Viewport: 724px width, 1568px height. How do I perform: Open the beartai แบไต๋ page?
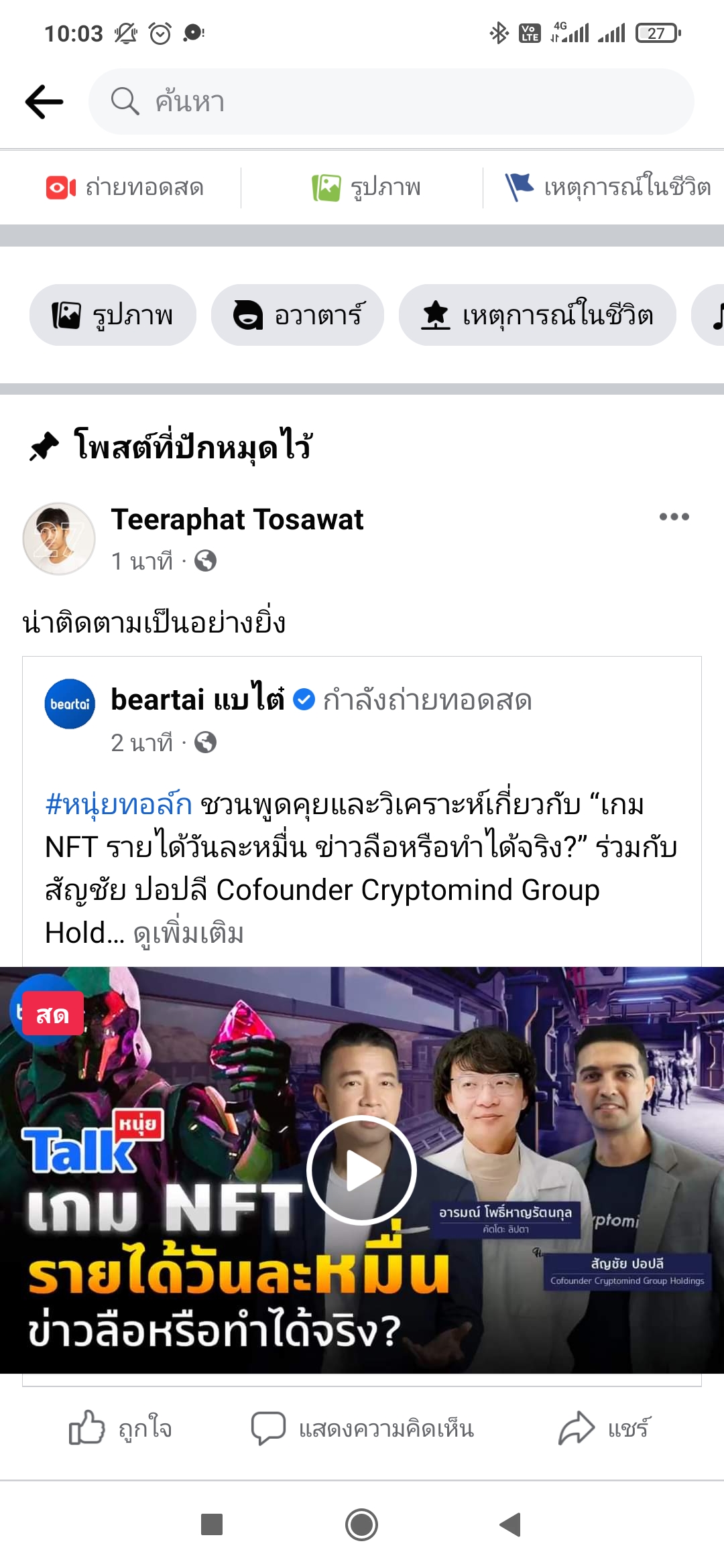(x=197, y=700)
